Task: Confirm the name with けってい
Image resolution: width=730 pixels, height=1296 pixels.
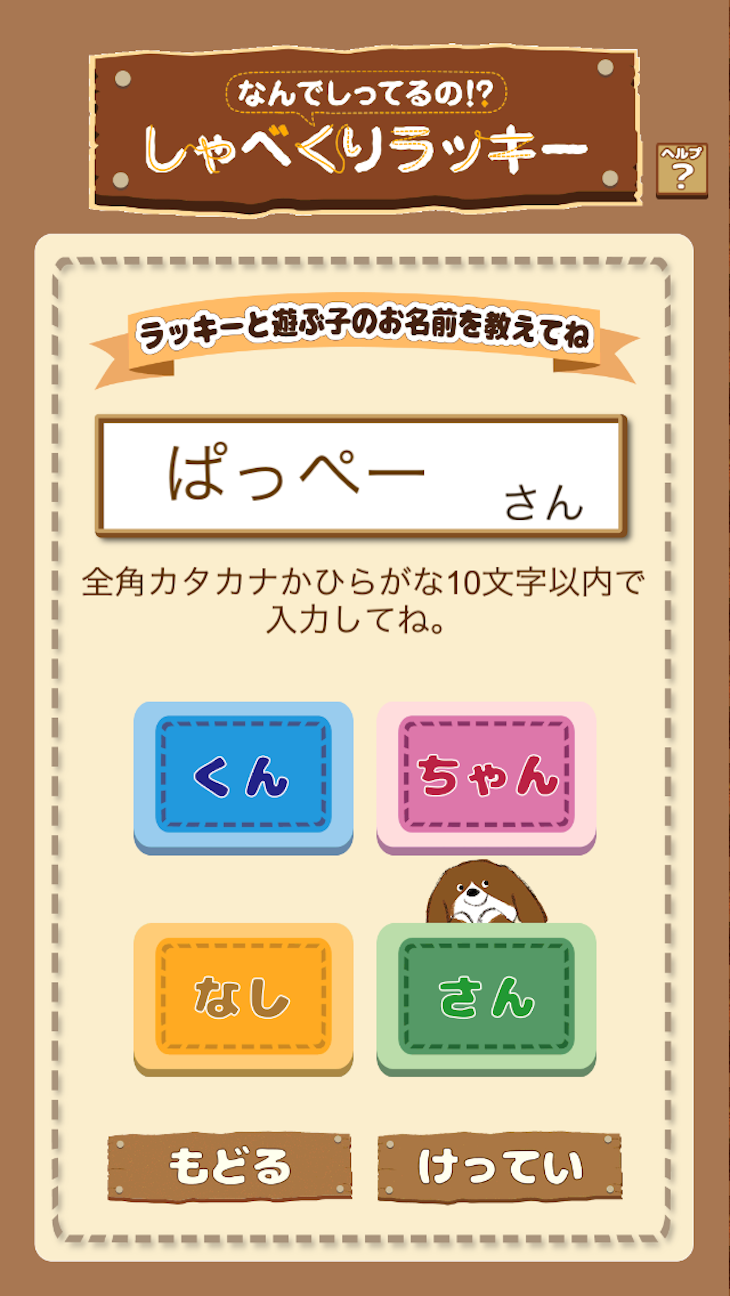Action: (499, 1166)
